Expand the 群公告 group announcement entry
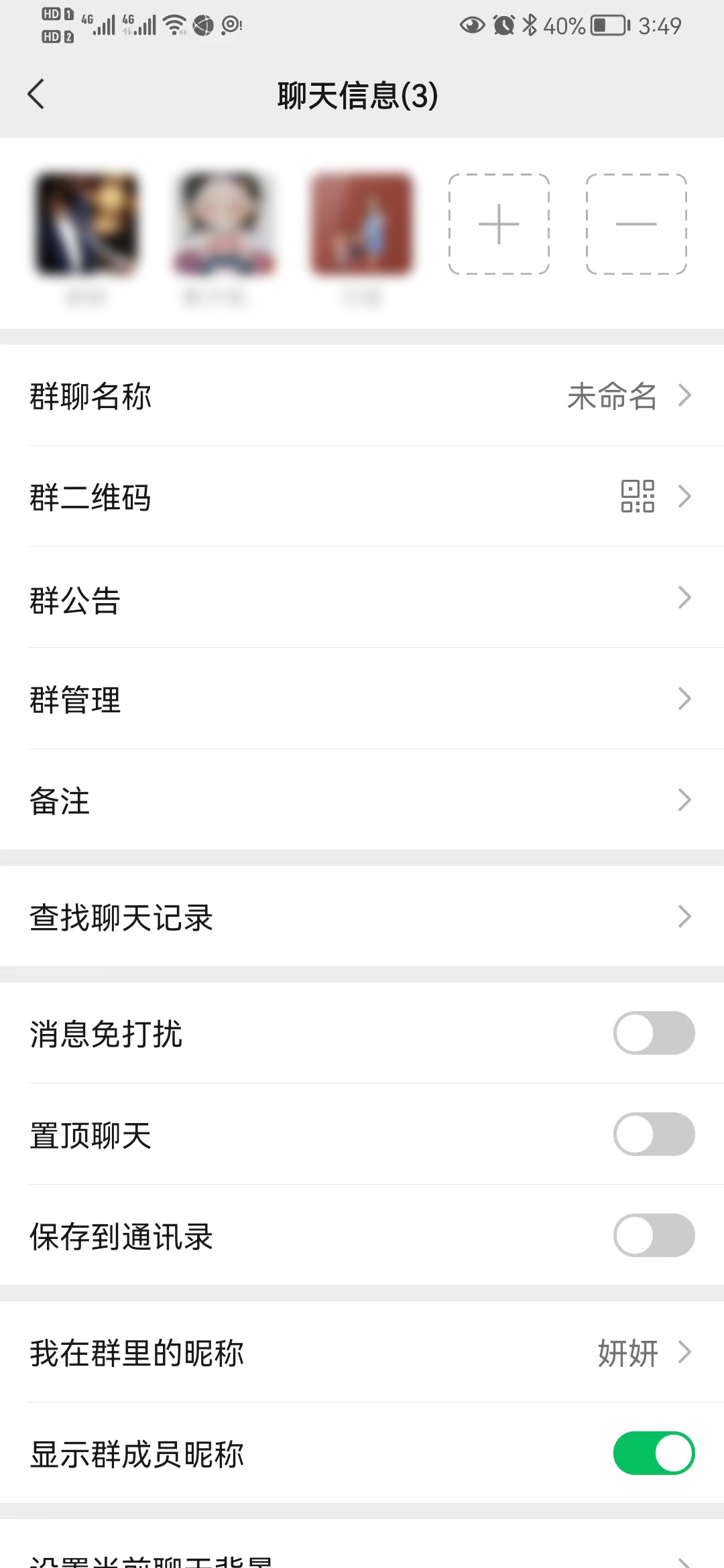 [x=362, y=598]
